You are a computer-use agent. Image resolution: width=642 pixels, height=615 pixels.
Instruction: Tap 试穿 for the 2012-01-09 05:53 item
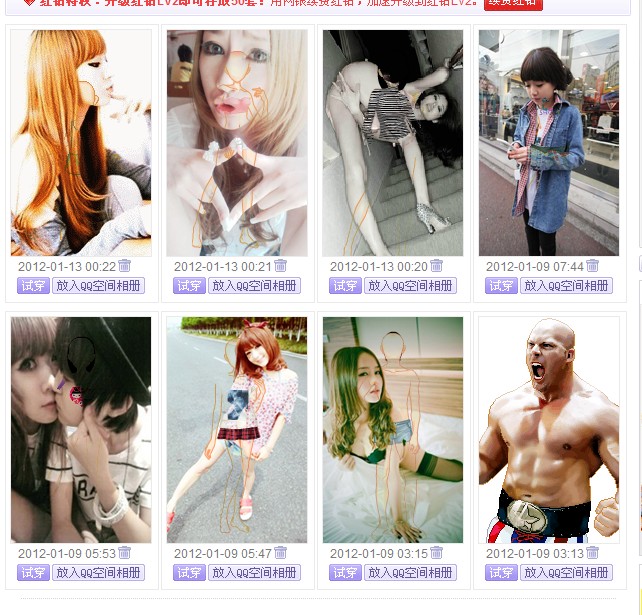click(x=32, y=572)
